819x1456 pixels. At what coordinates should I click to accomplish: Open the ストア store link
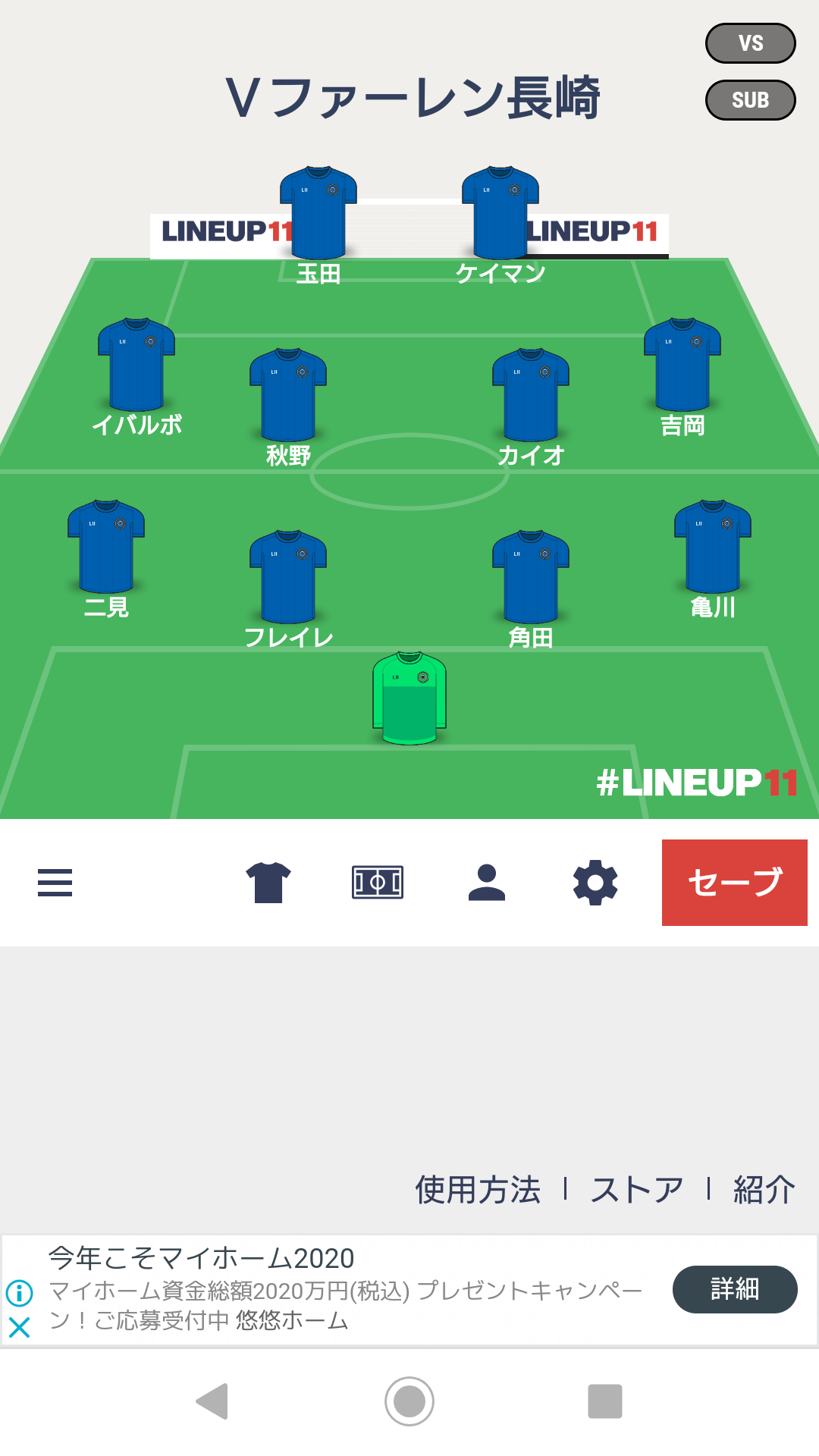637,1190
